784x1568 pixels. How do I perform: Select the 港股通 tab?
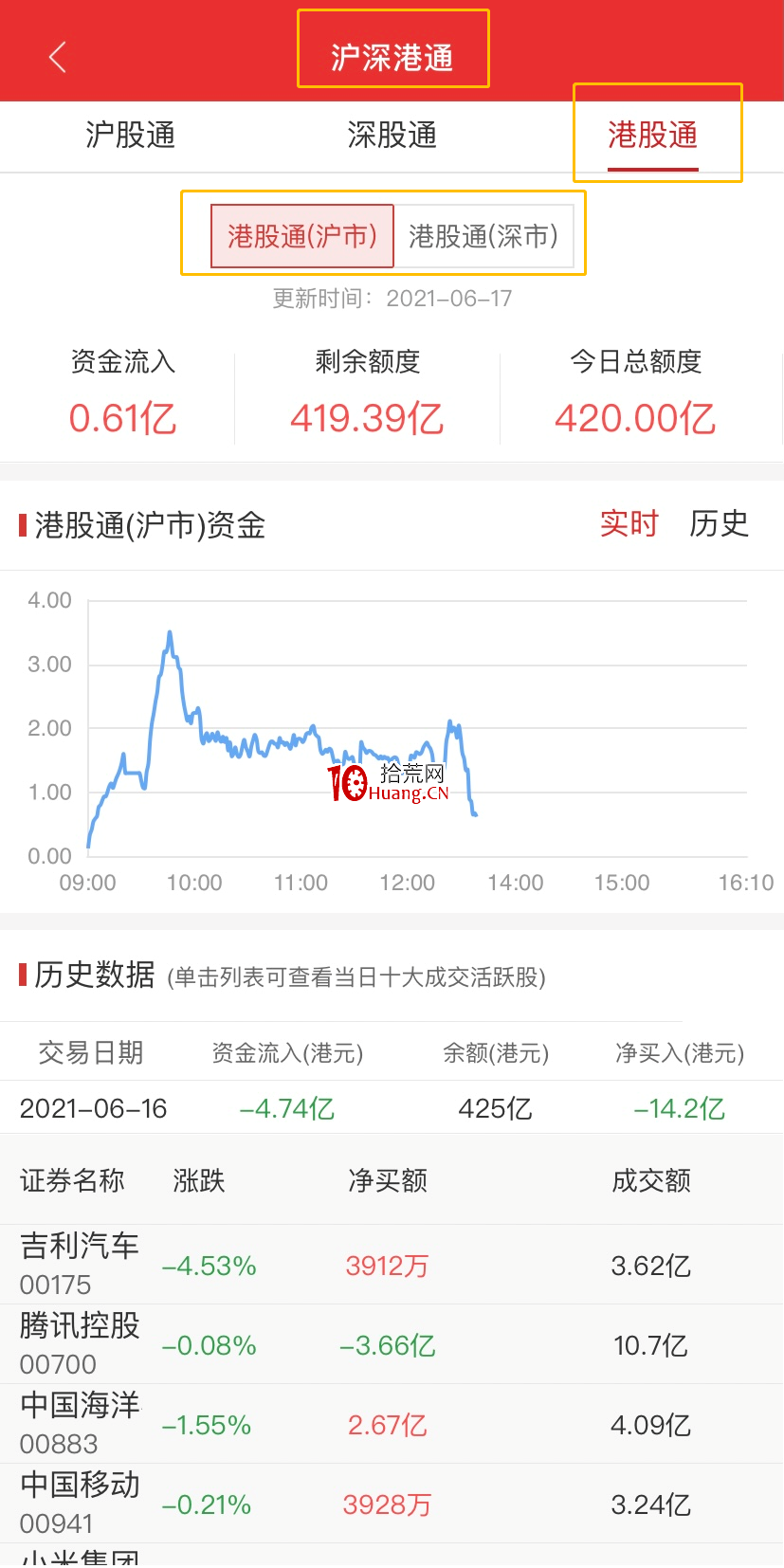coord(653,136)
